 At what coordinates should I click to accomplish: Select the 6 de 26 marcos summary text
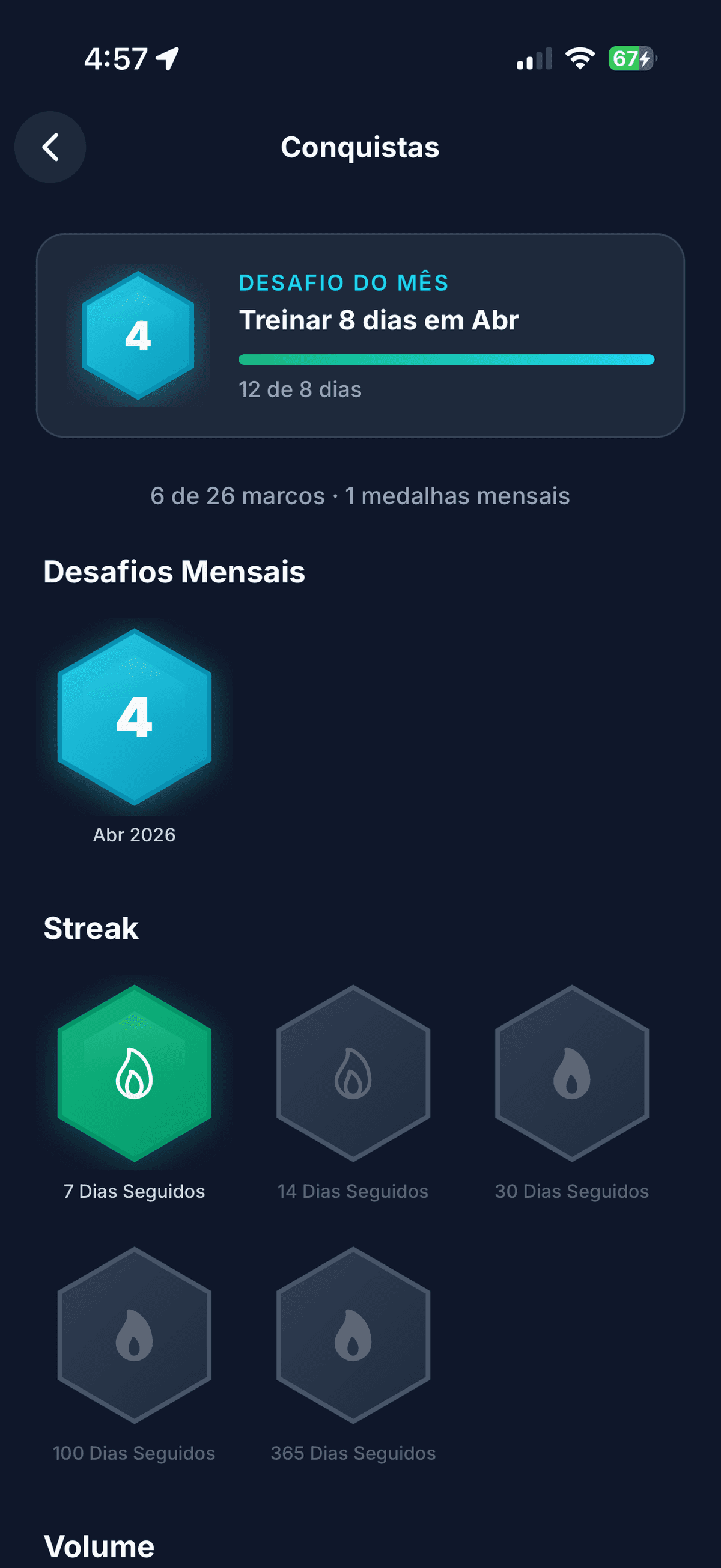coord(360,496)
